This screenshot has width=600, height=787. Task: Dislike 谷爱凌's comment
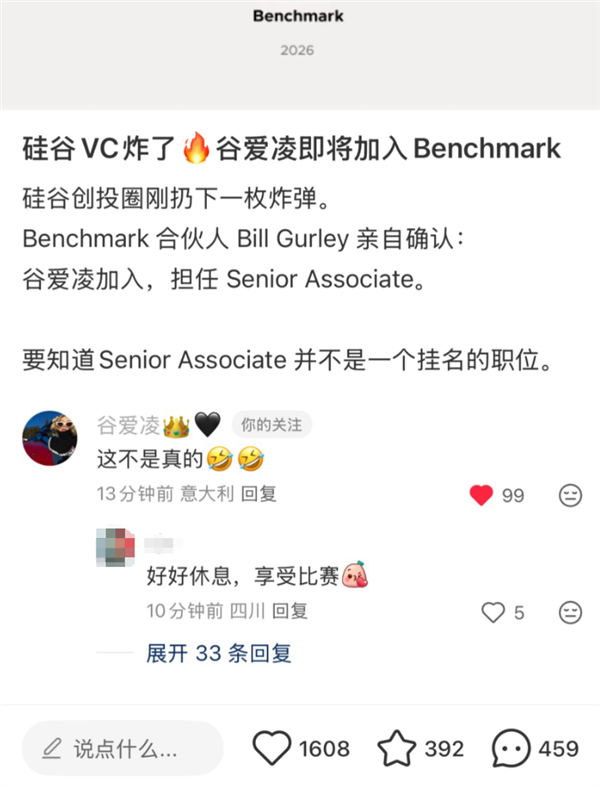pyautogui.click(x=571, y=495)
